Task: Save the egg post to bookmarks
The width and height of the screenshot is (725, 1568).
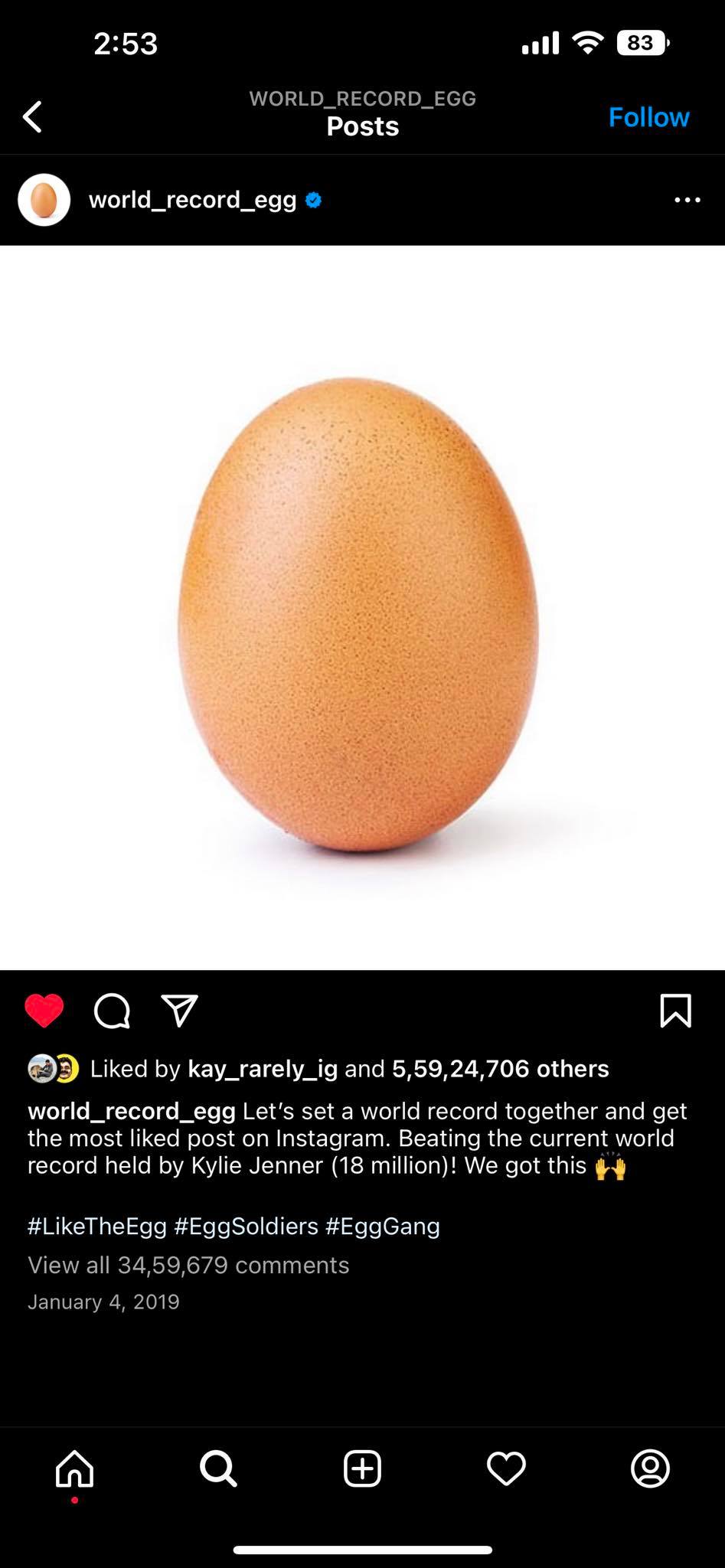Action: click(675, 1011)
